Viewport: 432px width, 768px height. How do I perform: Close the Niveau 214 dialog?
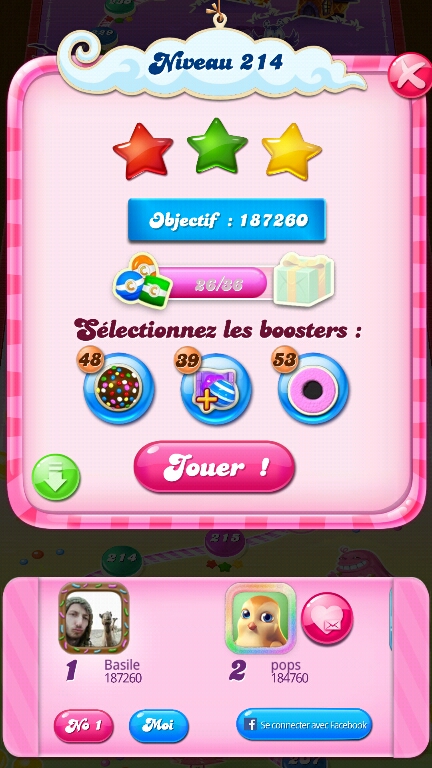pos(409,75)
